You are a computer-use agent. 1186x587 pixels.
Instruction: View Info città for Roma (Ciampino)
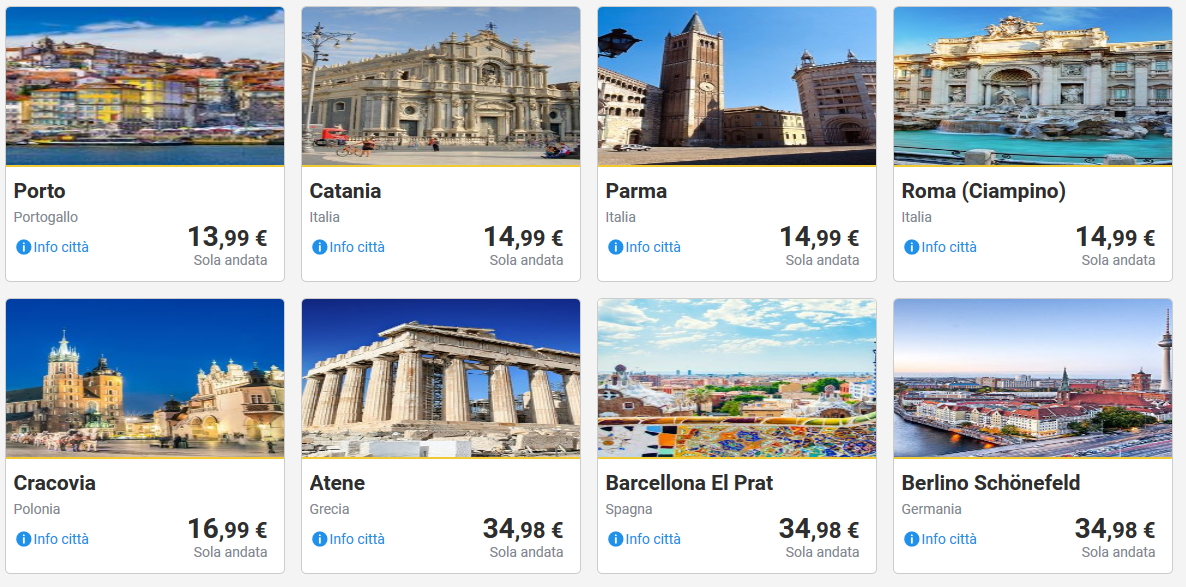click(941, 247)
